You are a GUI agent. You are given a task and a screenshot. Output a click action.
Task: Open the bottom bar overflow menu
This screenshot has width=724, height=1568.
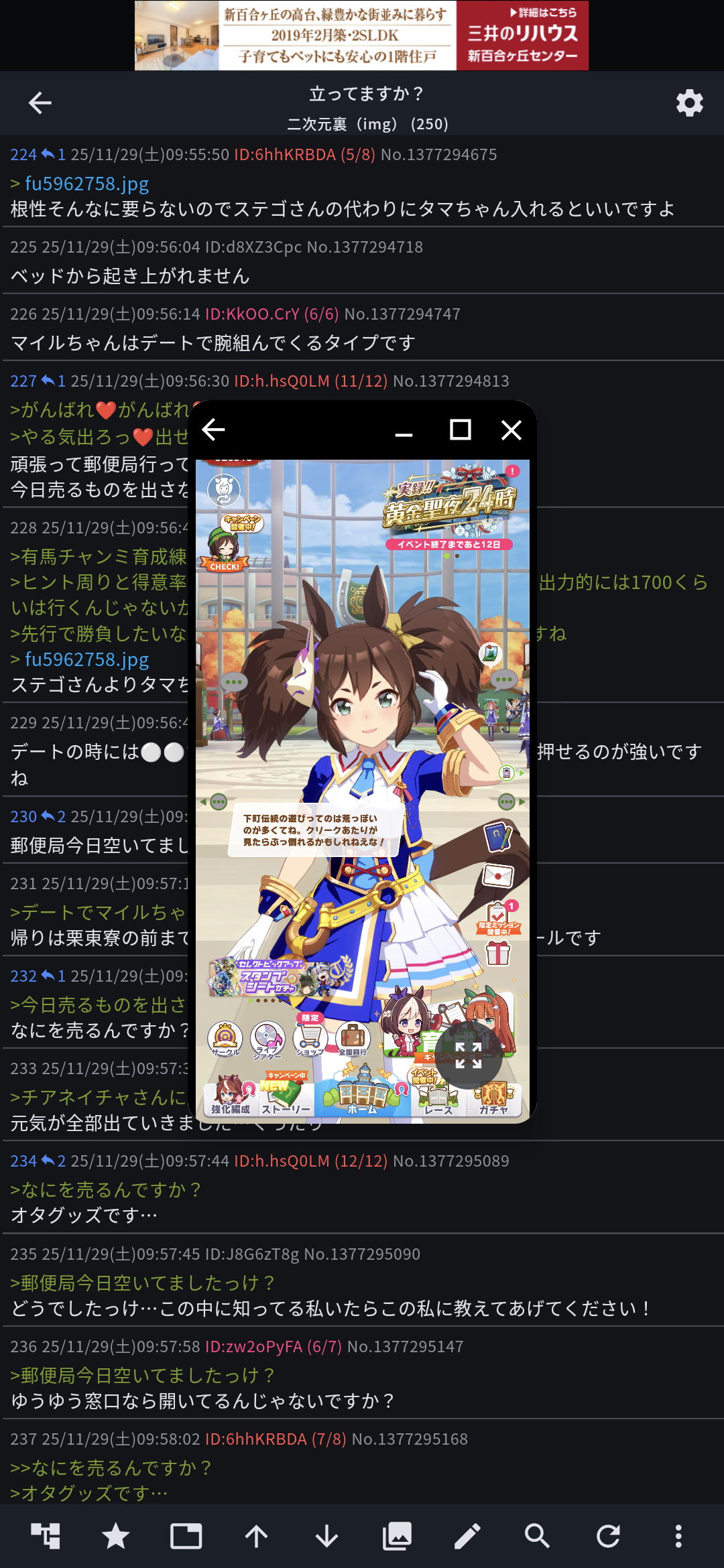678,1536
